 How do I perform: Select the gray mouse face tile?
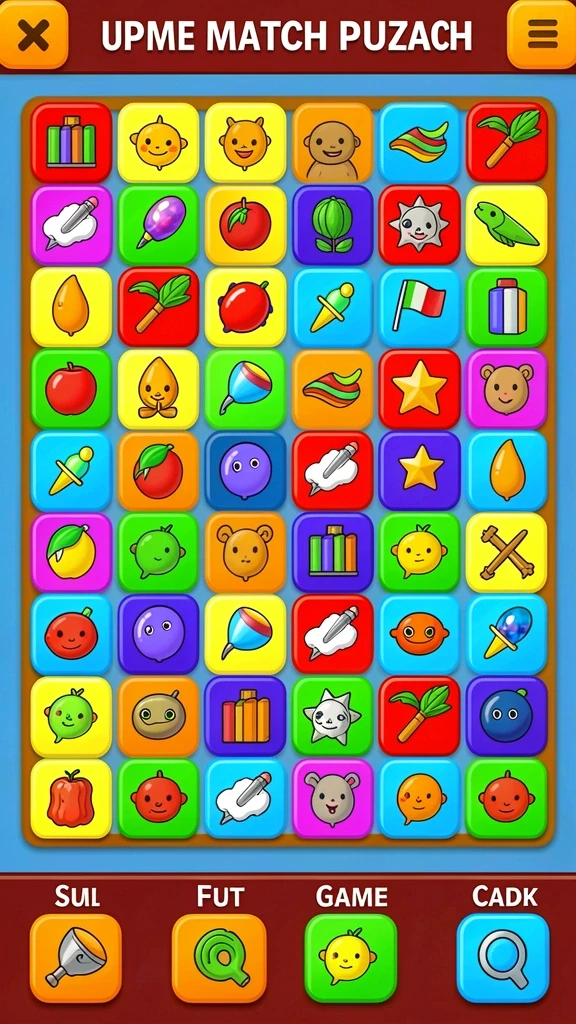pyautogui.click(x=332, y=798)
